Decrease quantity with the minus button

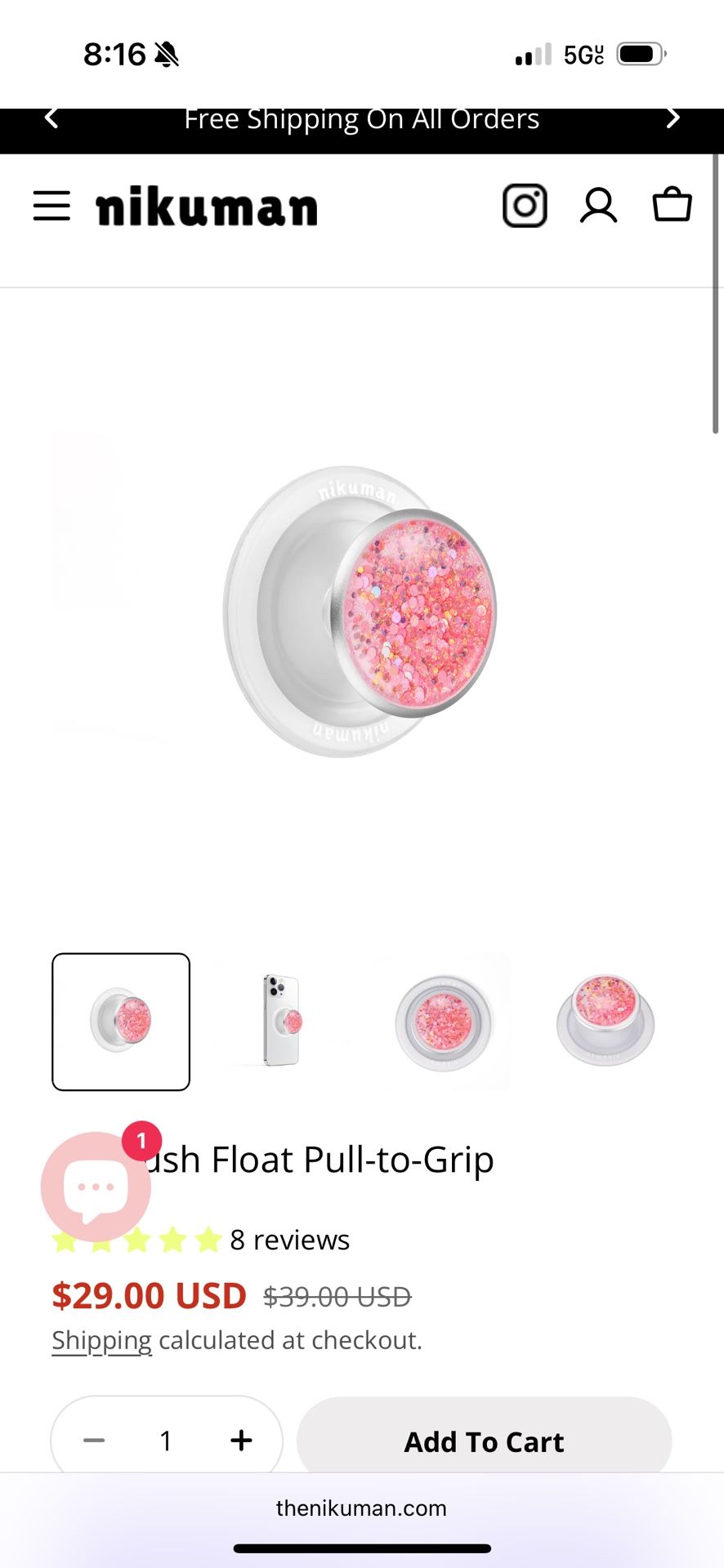coord(94,1441)
